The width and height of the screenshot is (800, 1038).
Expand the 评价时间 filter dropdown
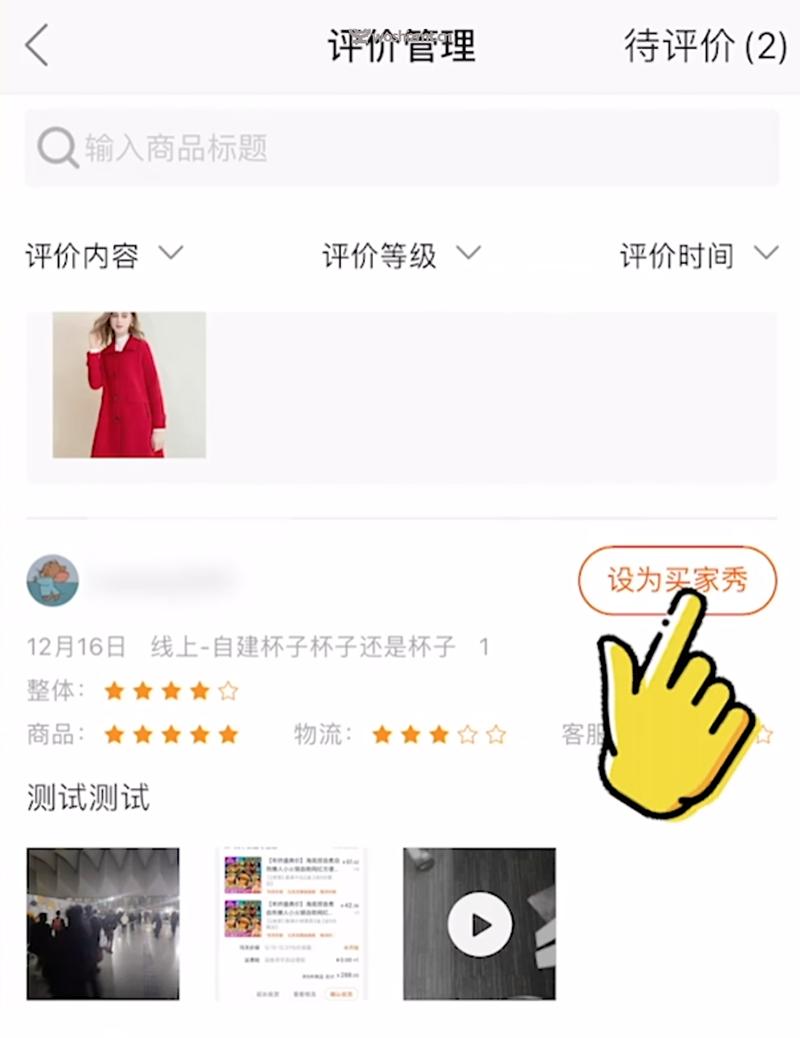pyautogui.click(x=698, y=256)
